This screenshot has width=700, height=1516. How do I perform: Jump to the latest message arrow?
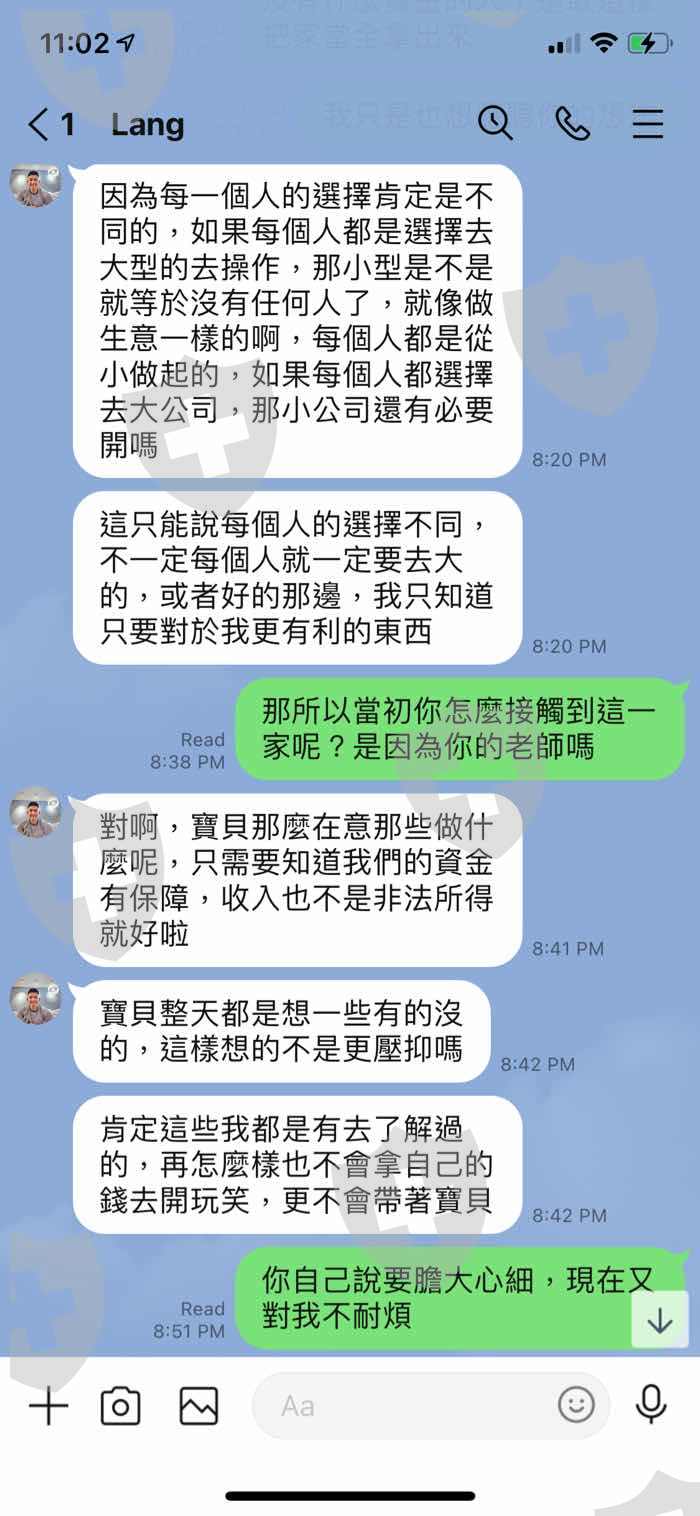(x=660, y=1319)
